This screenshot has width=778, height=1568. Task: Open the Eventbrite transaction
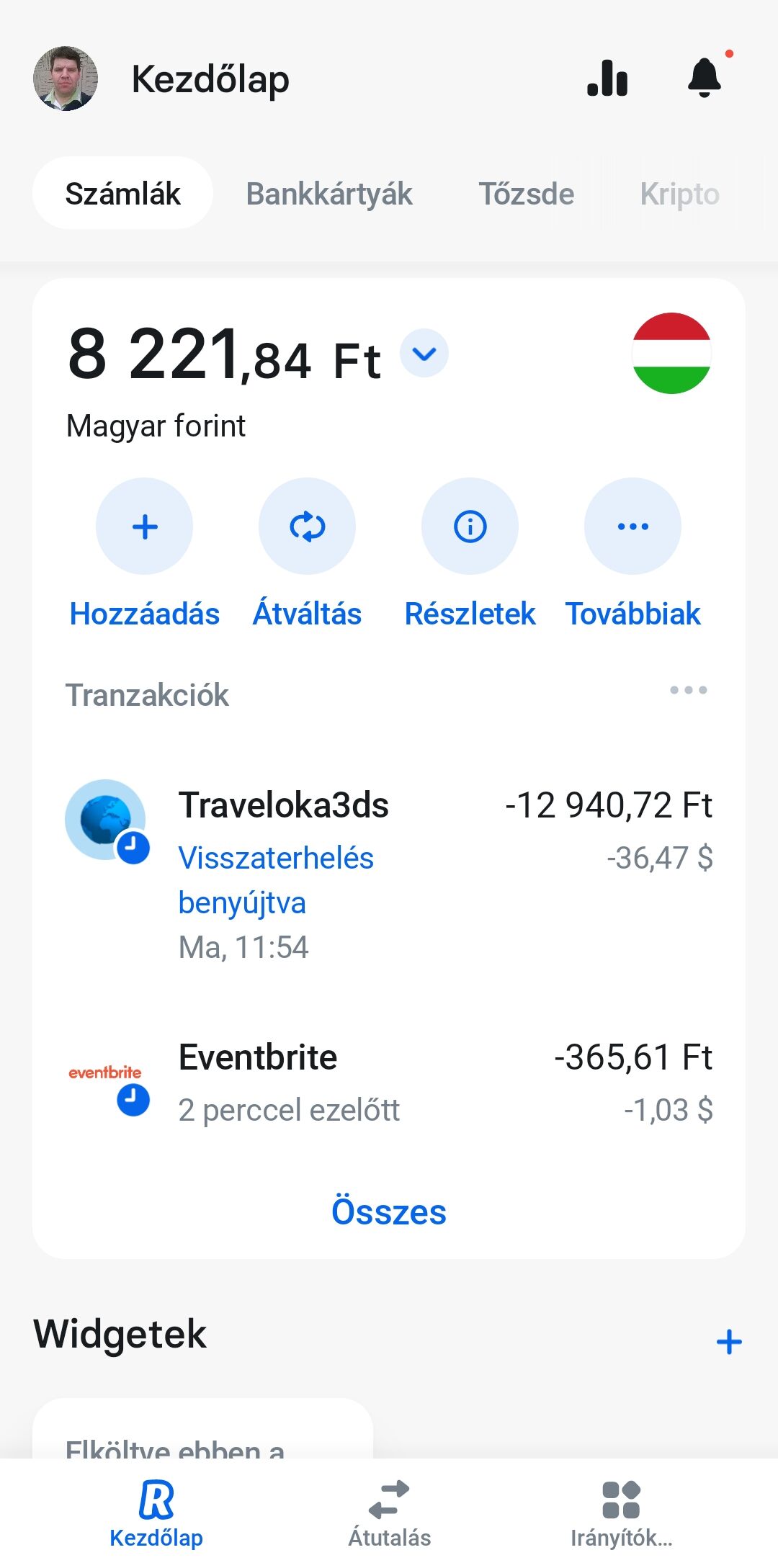pyautogui.click(x=389, y=1082)
